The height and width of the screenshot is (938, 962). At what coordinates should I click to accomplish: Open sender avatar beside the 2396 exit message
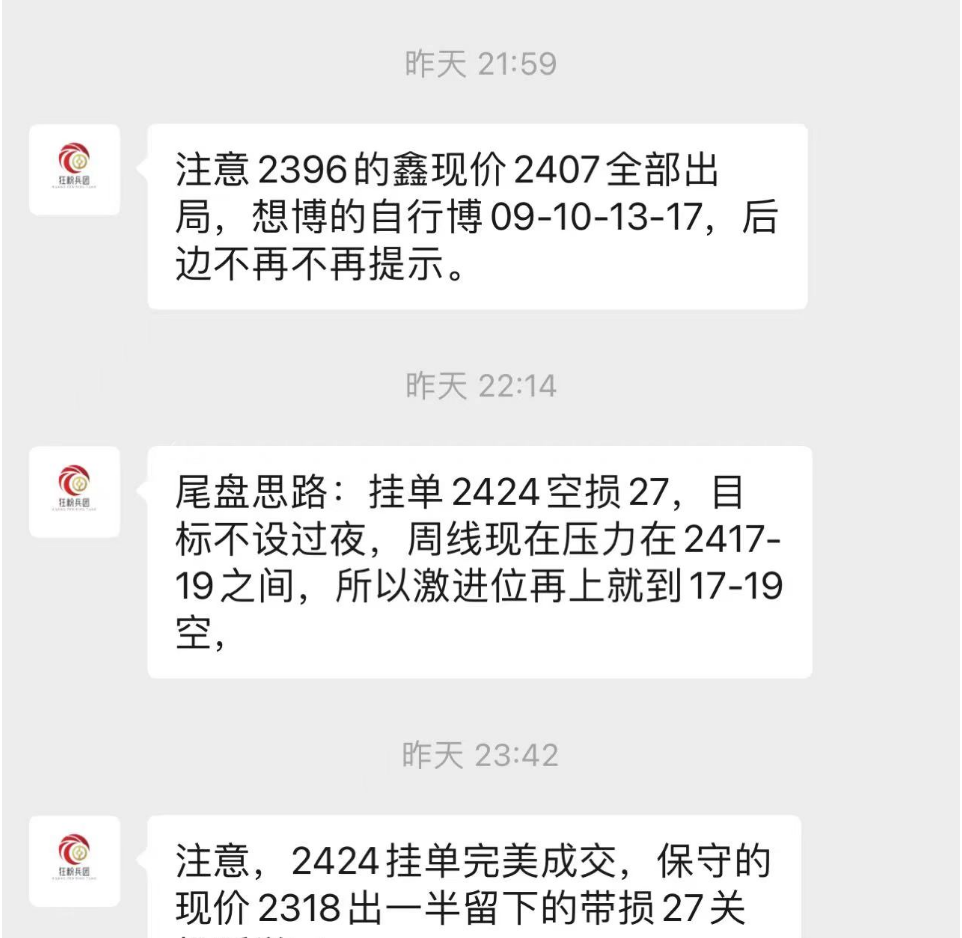tap(74, 169)
